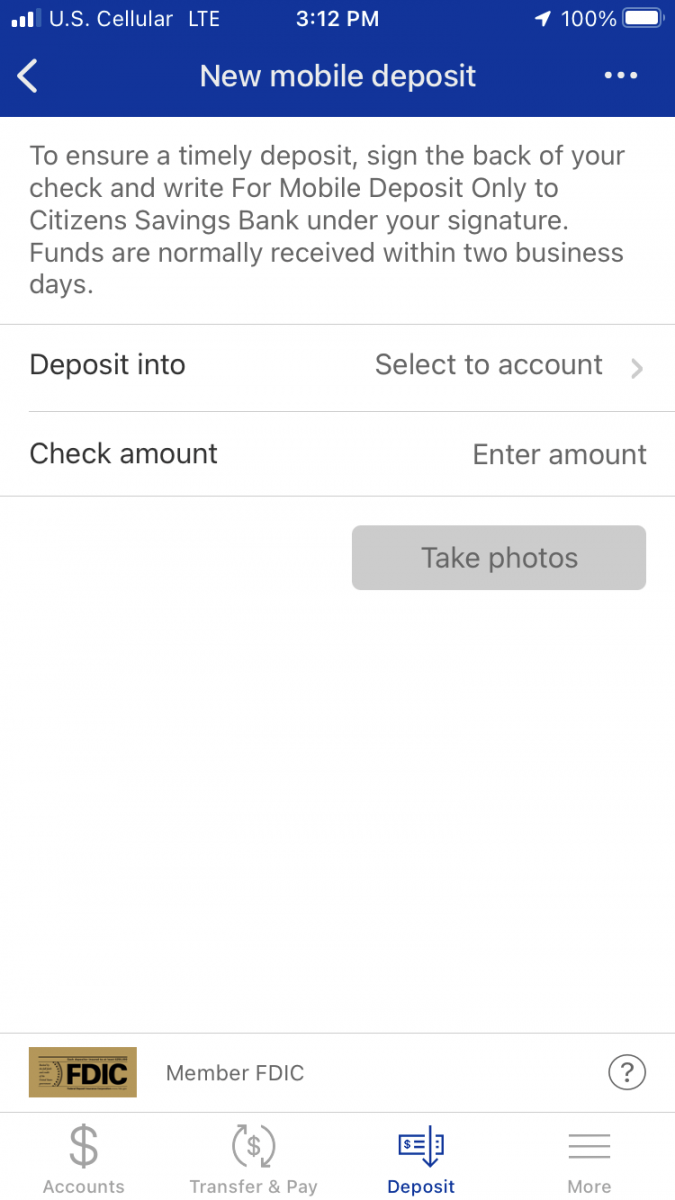This screenshot has height=1200, width=675.
Task: Select the Deposit tab
Action: coord(421,1158)
